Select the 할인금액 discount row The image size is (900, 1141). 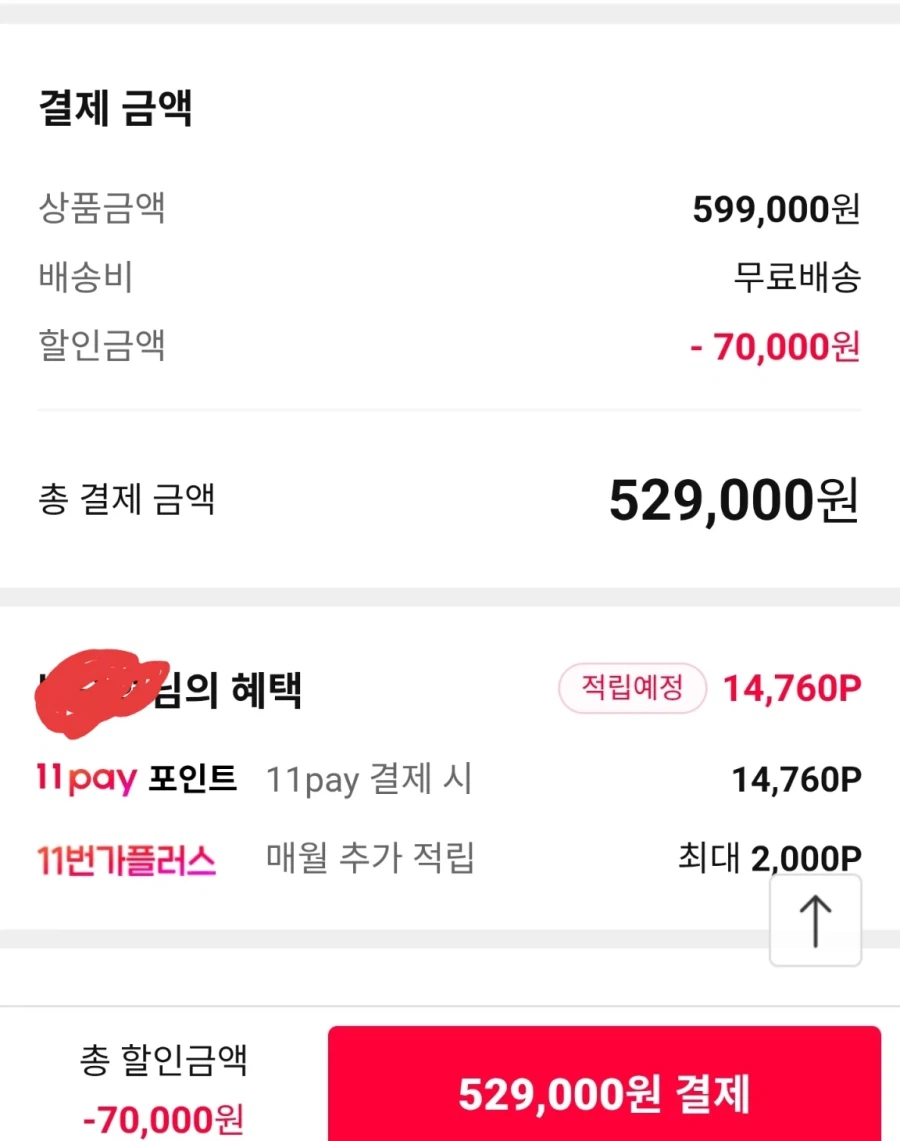(100, 347)
